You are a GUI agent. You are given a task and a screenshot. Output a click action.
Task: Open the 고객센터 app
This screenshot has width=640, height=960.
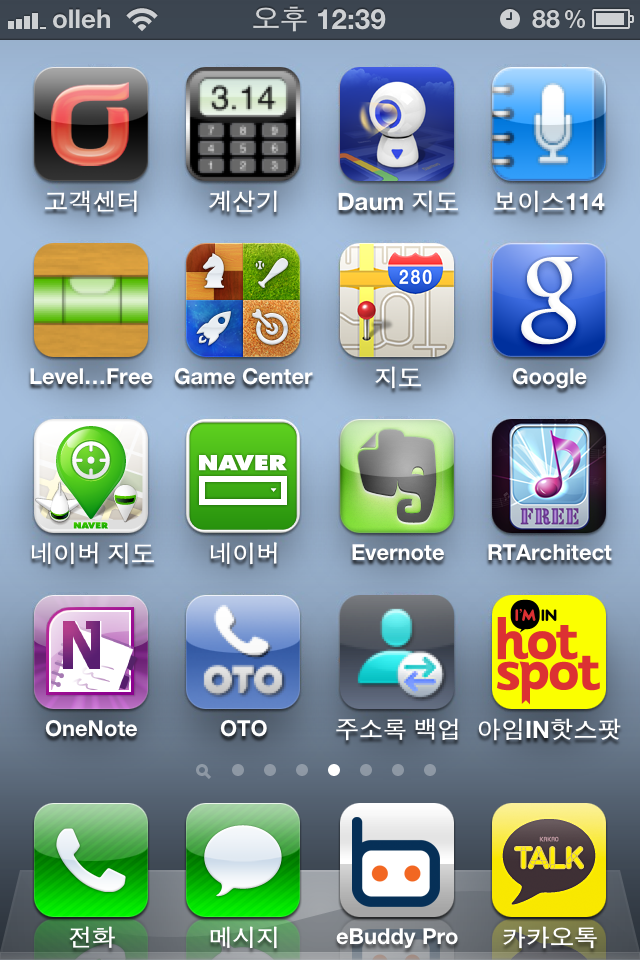(x=91, y=125)
